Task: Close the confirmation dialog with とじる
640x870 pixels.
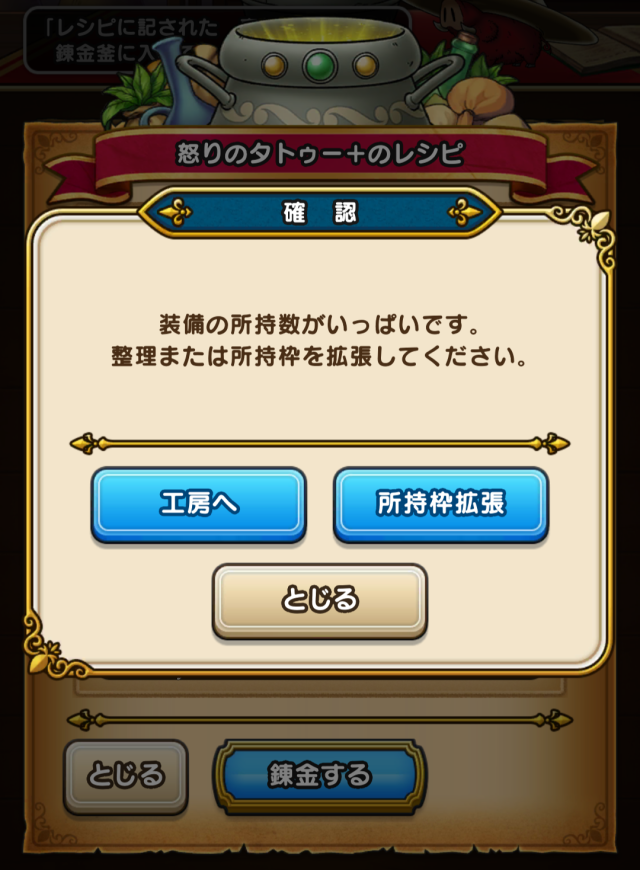Action: point(319,599)
